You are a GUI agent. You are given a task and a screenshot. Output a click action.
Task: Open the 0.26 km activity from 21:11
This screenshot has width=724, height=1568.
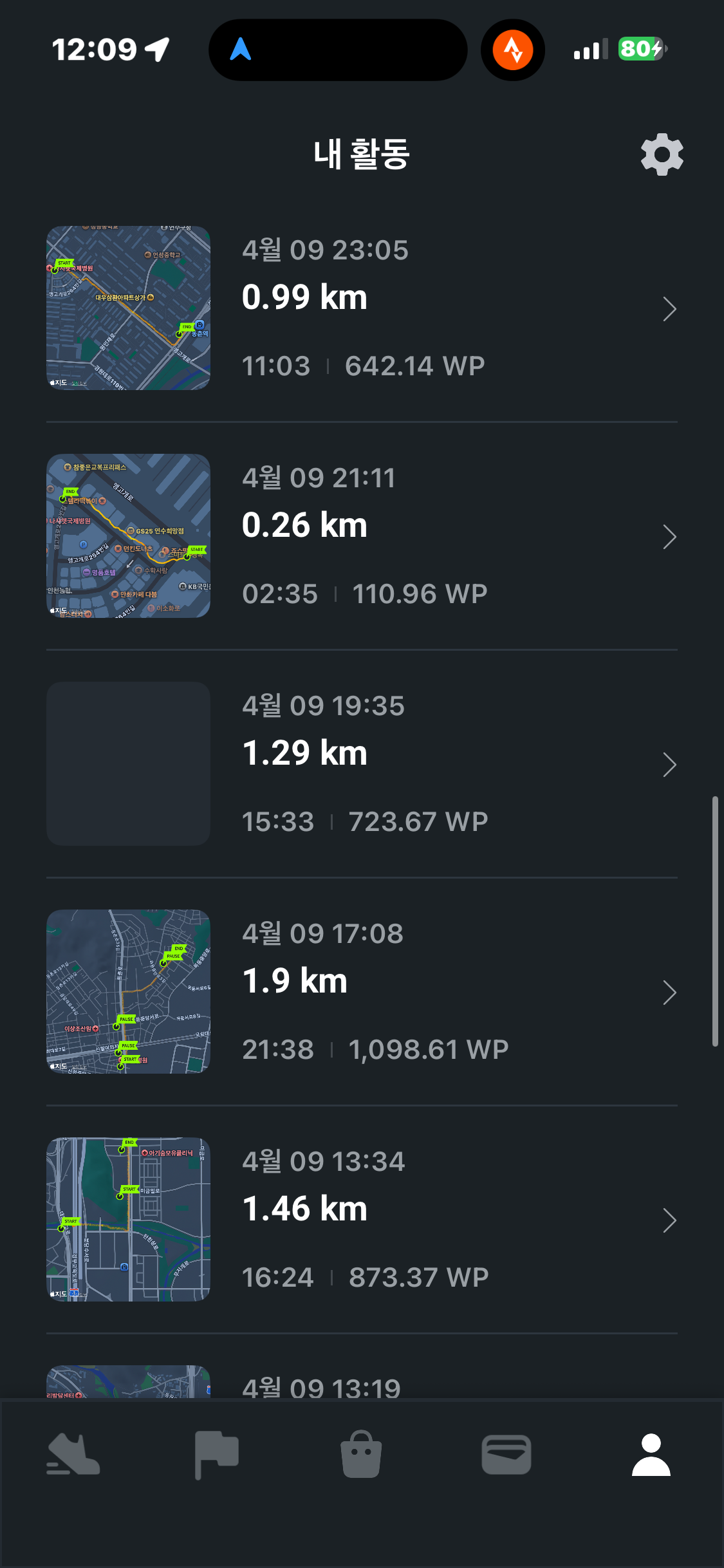tap(362, 536)
